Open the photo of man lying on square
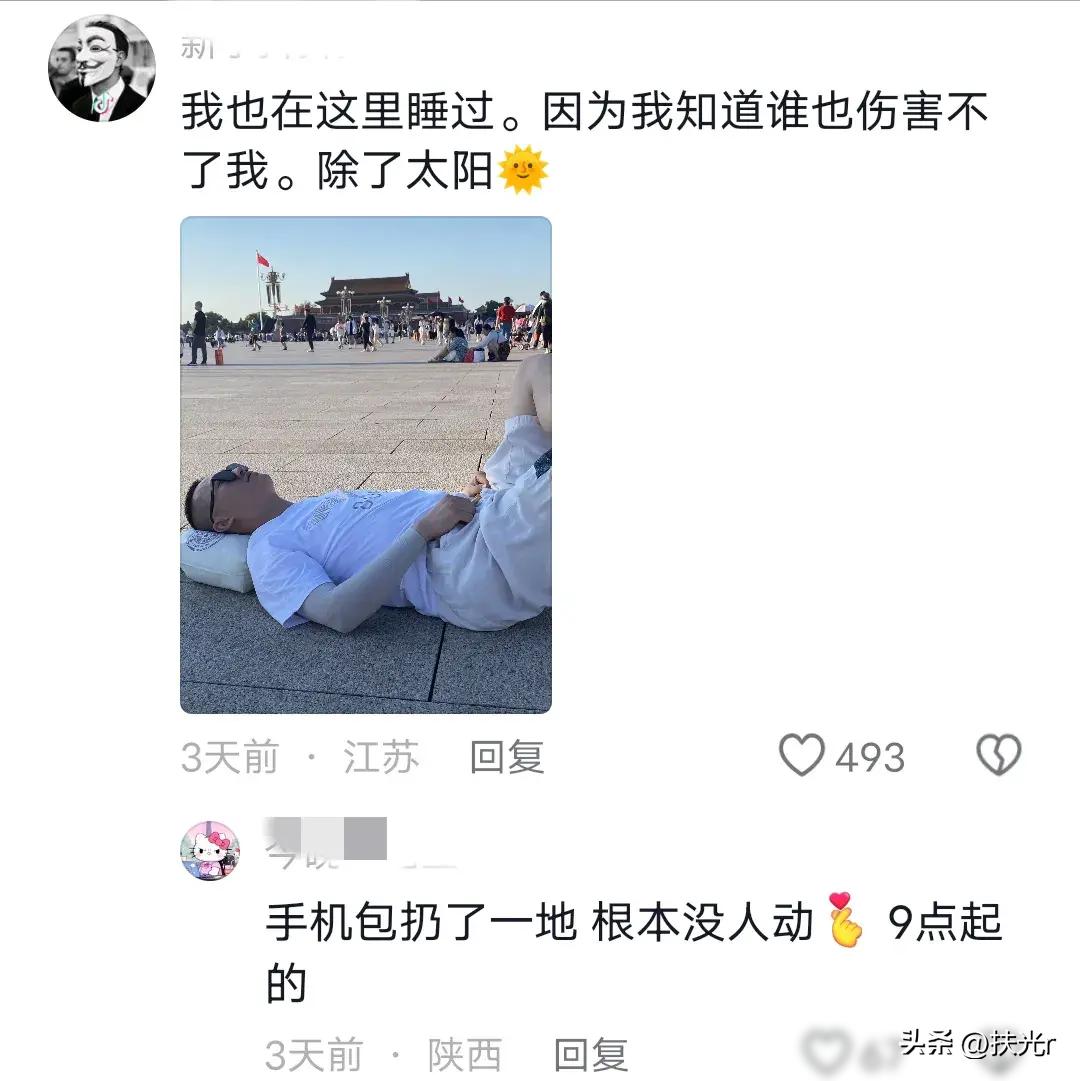This screenshot has height=1081, width=1080. 365,464
